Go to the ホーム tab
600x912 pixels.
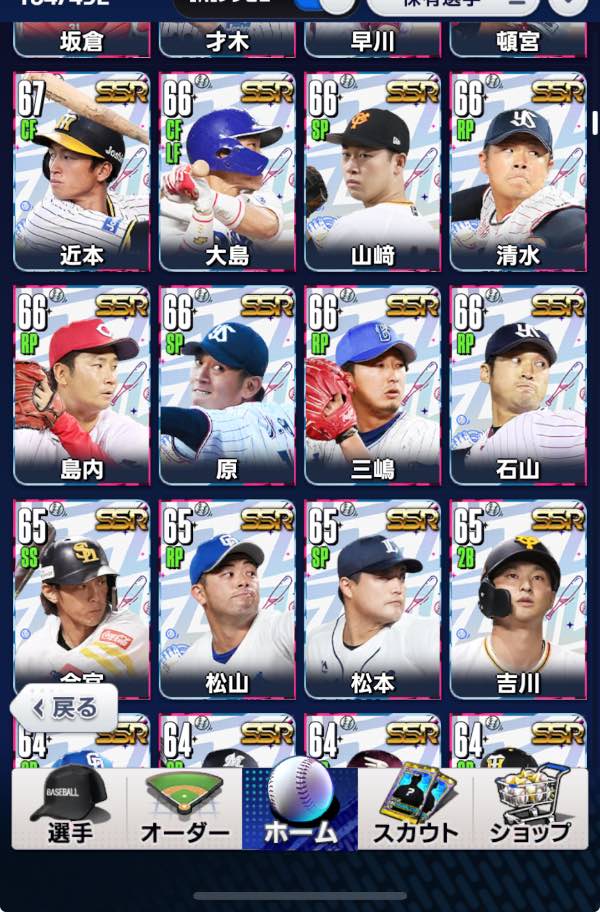(300, 810)
